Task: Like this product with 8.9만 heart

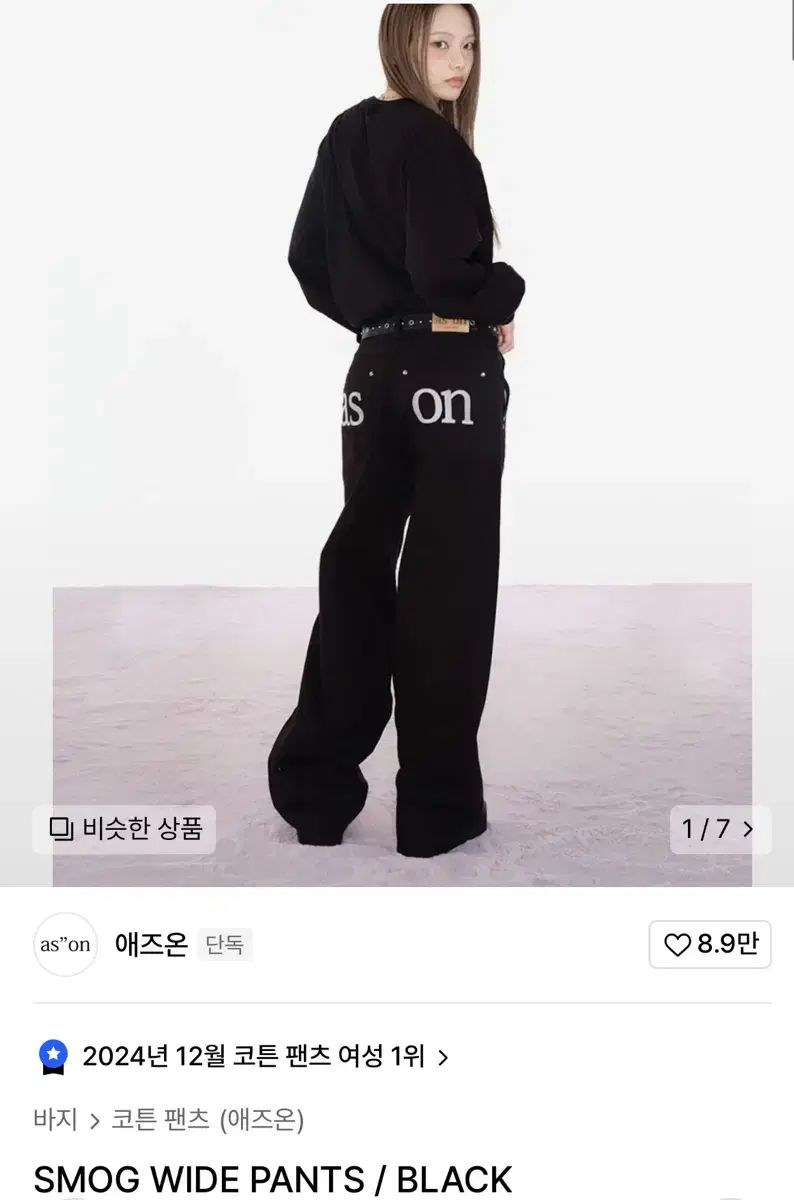Action: (710, 944)
